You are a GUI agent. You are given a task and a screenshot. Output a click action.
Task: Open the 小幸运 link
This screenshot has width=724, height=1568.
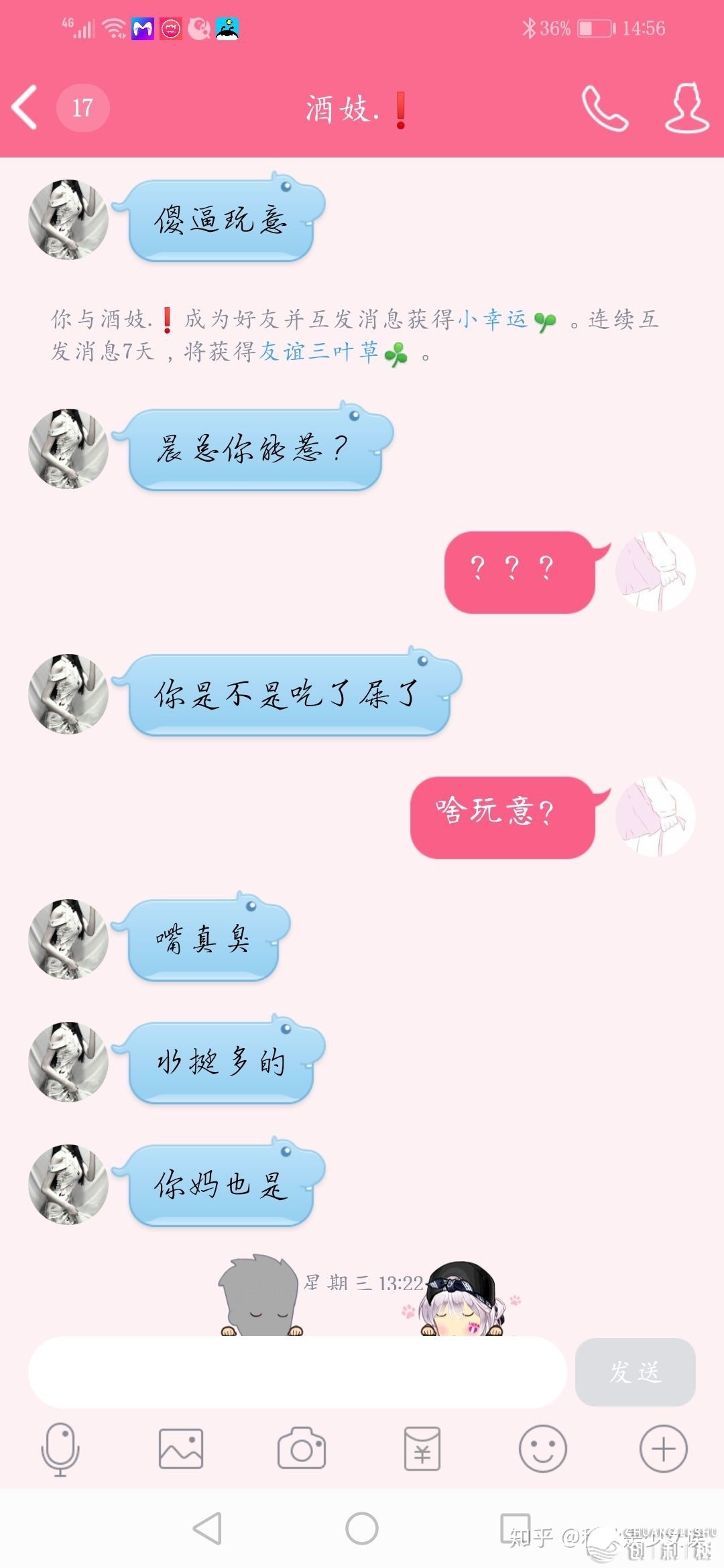click(x=493, y=319)
